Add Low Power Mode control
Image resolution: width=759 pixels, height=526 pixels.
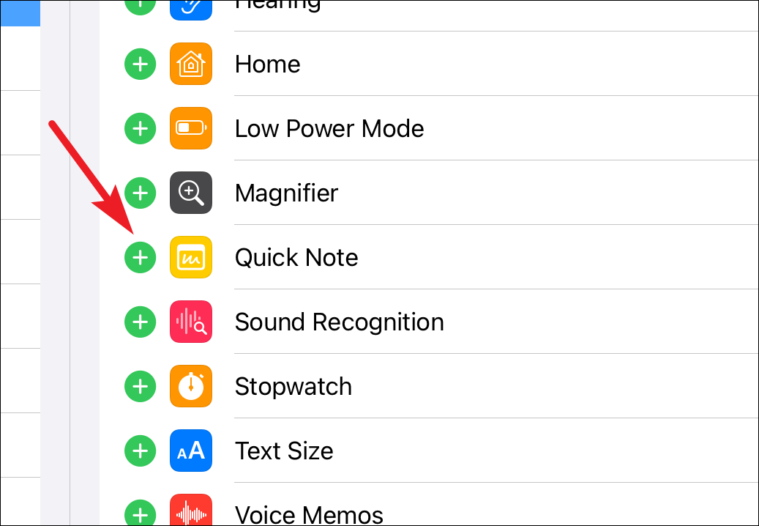pos(140,129)
